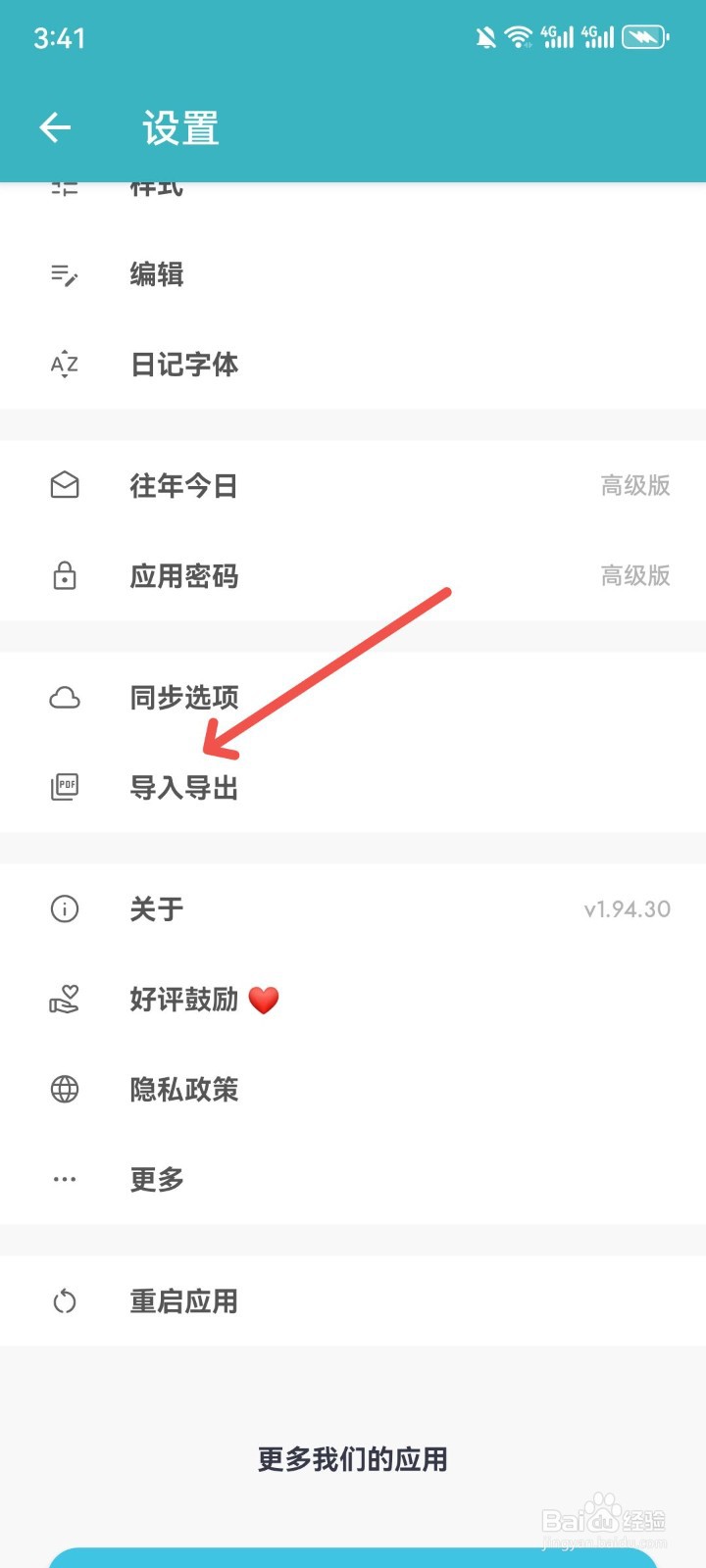Click the info circle icon for 关于
Viewport: 706px width, 1568px height.
[64, 908]
